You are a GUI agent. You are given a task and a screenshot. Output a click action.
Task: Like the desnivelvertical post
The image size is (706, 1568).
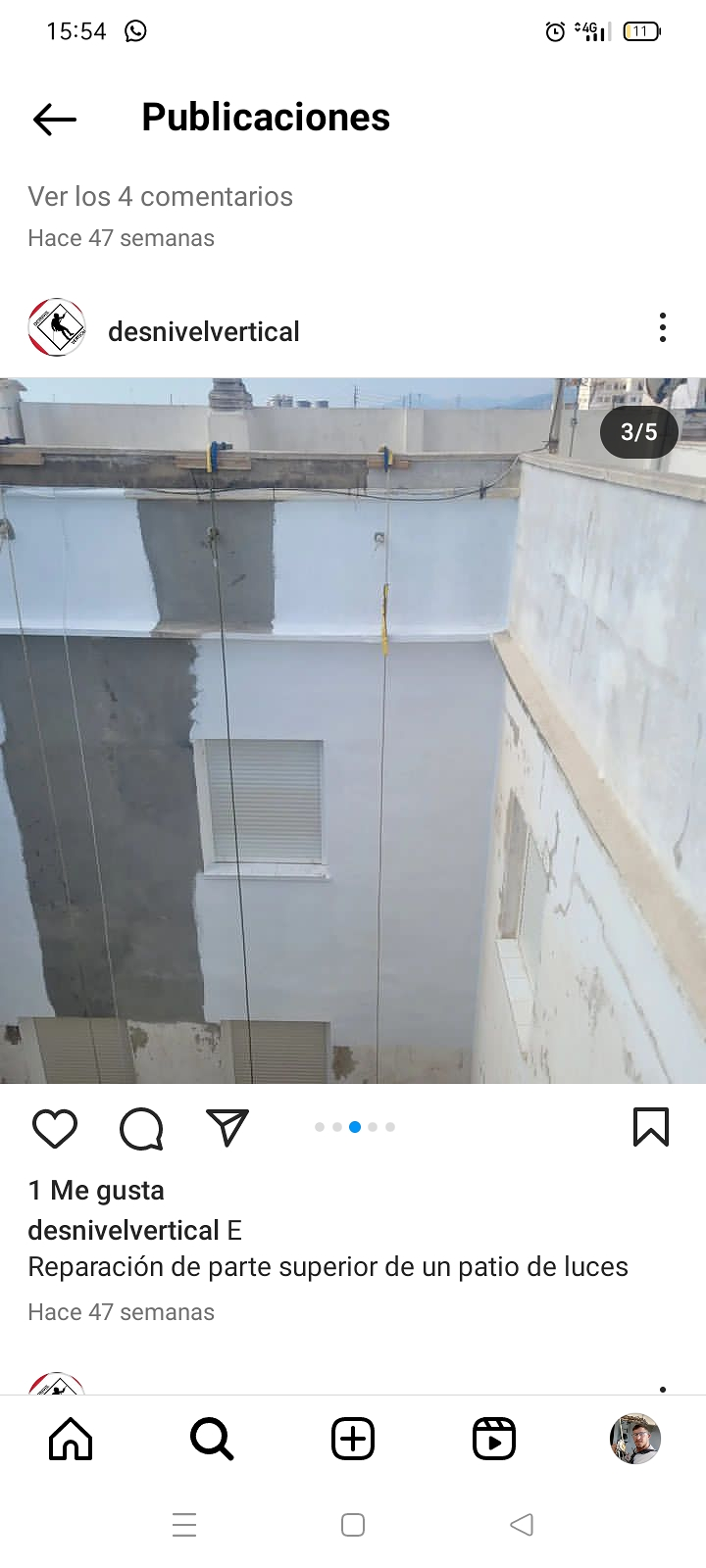tap(55, 1129)
